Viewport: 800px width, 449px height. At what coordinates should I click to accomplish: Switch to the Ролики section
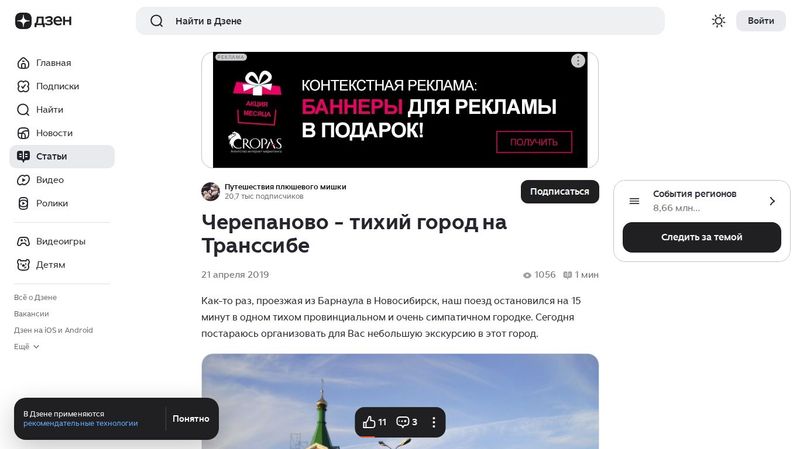[52, 203]
